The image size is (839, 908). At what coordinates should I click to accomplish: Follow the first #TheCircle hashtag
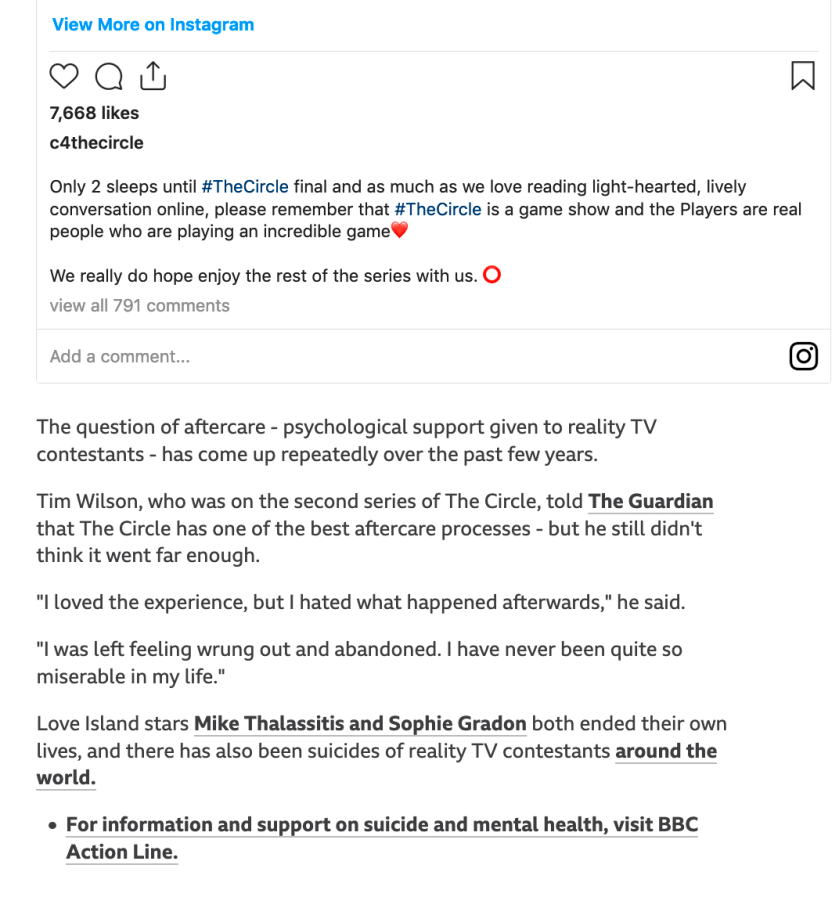245,187
